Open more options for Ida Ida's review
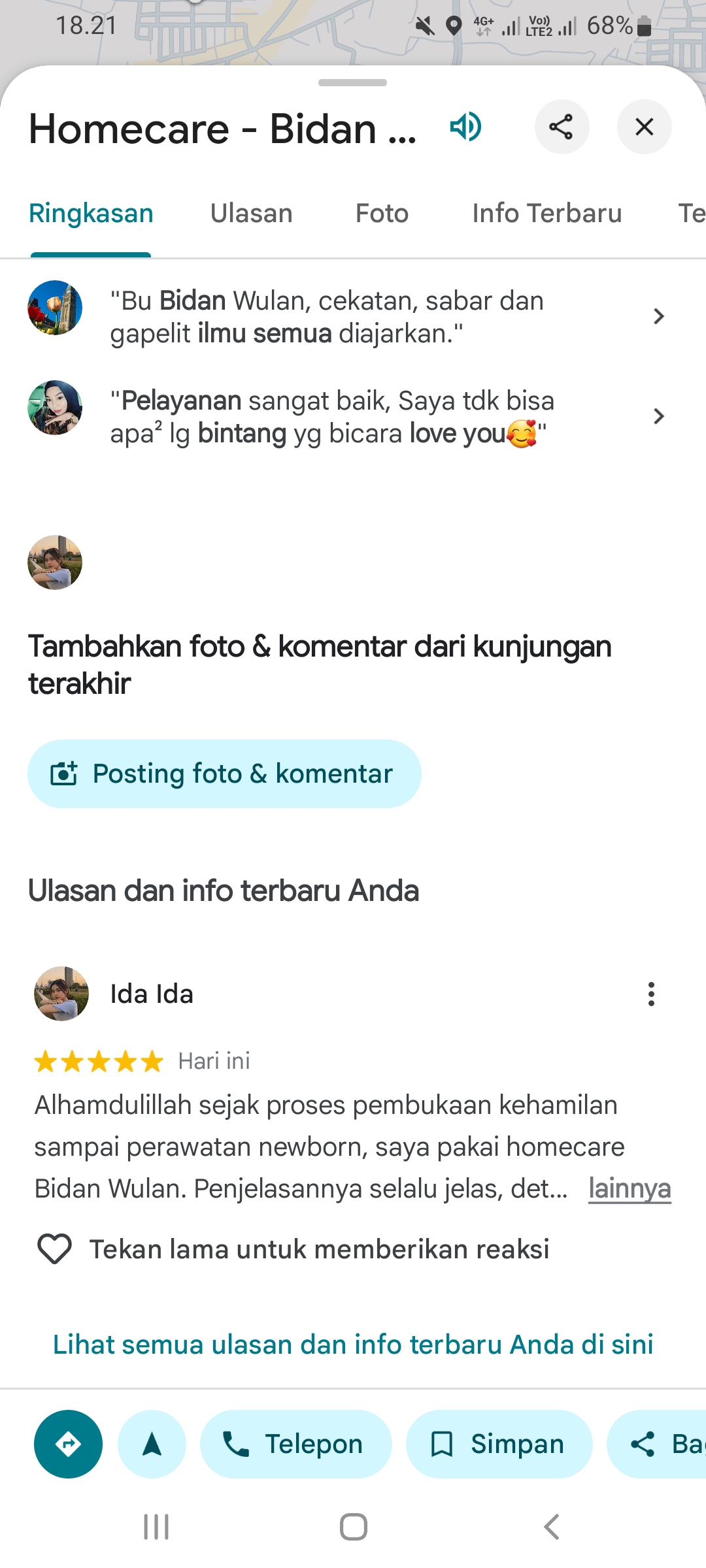 point(651,994)
